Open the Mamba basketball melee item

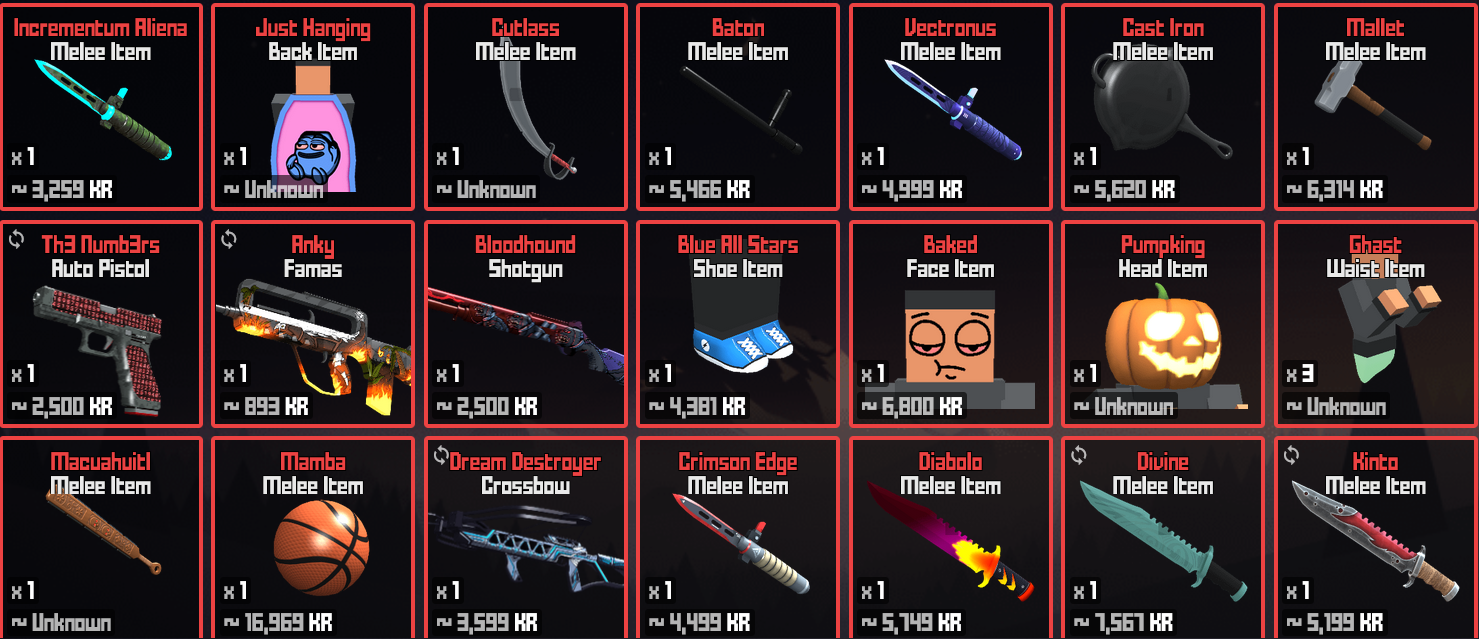point(313,540)
